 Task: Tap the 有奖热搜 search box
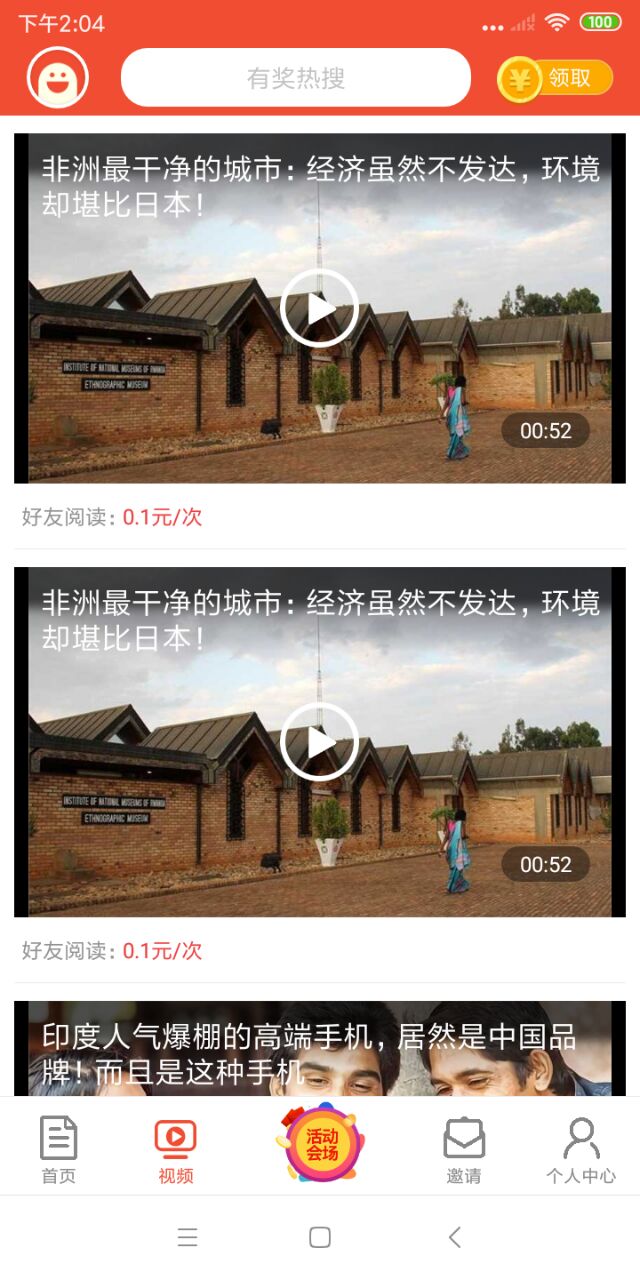click(x=296, y=78)
